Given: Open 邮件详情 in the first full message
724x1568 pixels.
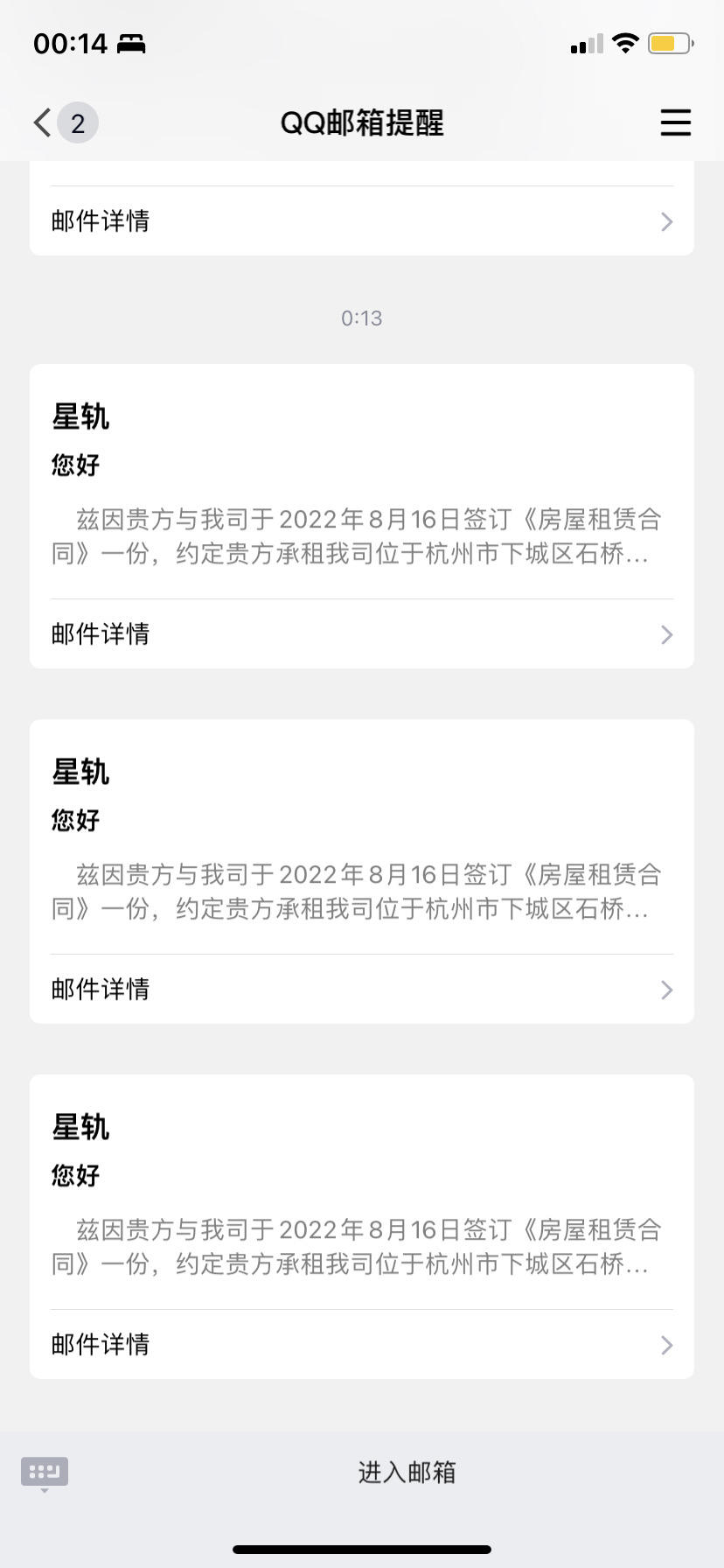Looking at the screenshot, I should click(x=100, y=634).
